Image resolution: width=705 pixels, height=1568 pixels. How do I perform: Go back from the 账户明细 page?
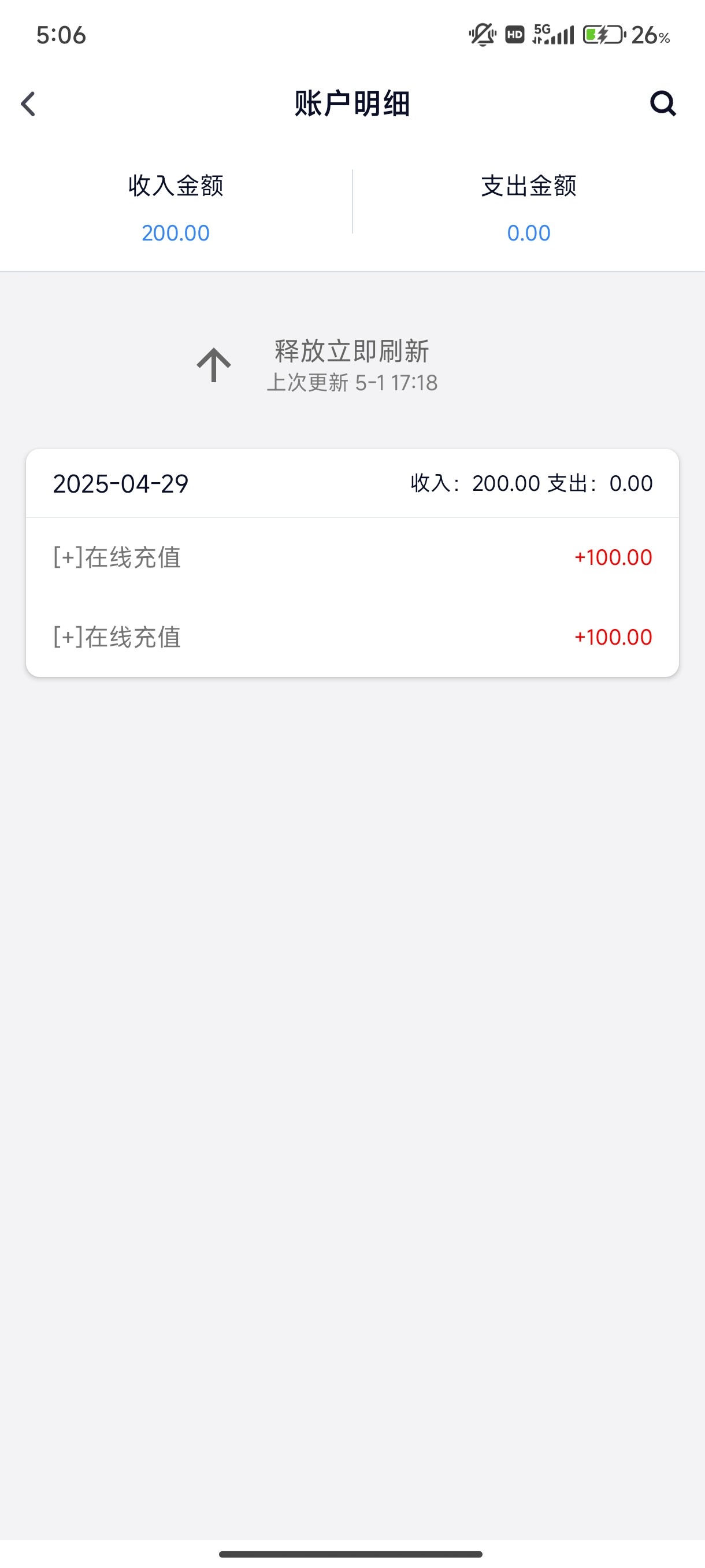[28, 104]
